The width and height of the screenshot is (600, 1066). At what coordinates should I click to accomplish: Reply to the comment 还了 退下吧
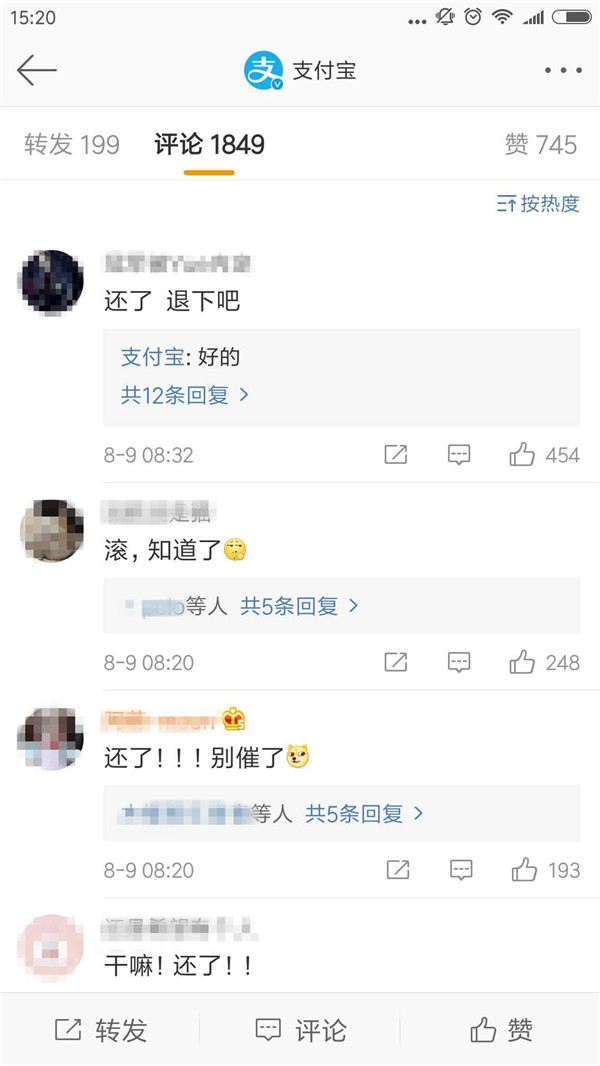pos(459,455)
